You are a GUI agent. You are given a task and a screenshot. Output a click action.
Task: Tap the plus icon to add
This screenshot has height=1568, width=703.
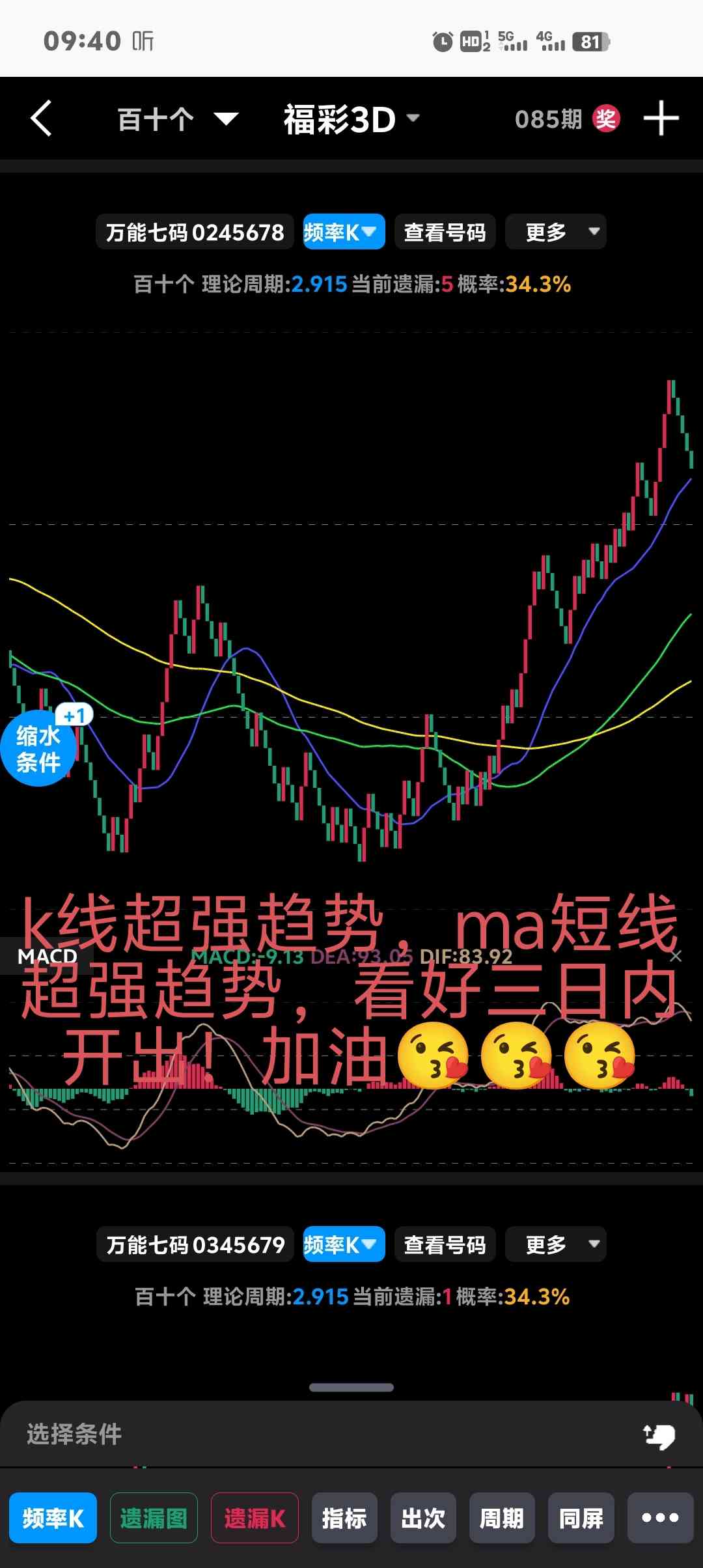point(661,119)
